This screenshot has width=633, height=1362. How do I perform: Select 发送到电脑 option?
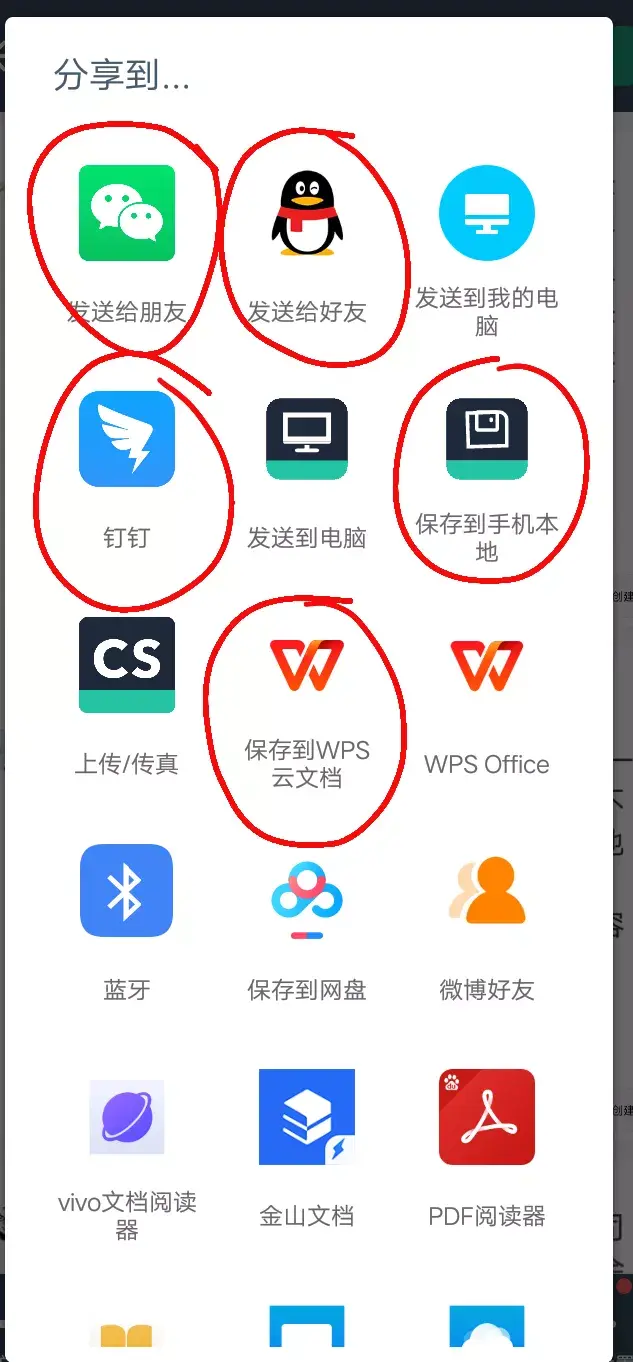(307, 439)
